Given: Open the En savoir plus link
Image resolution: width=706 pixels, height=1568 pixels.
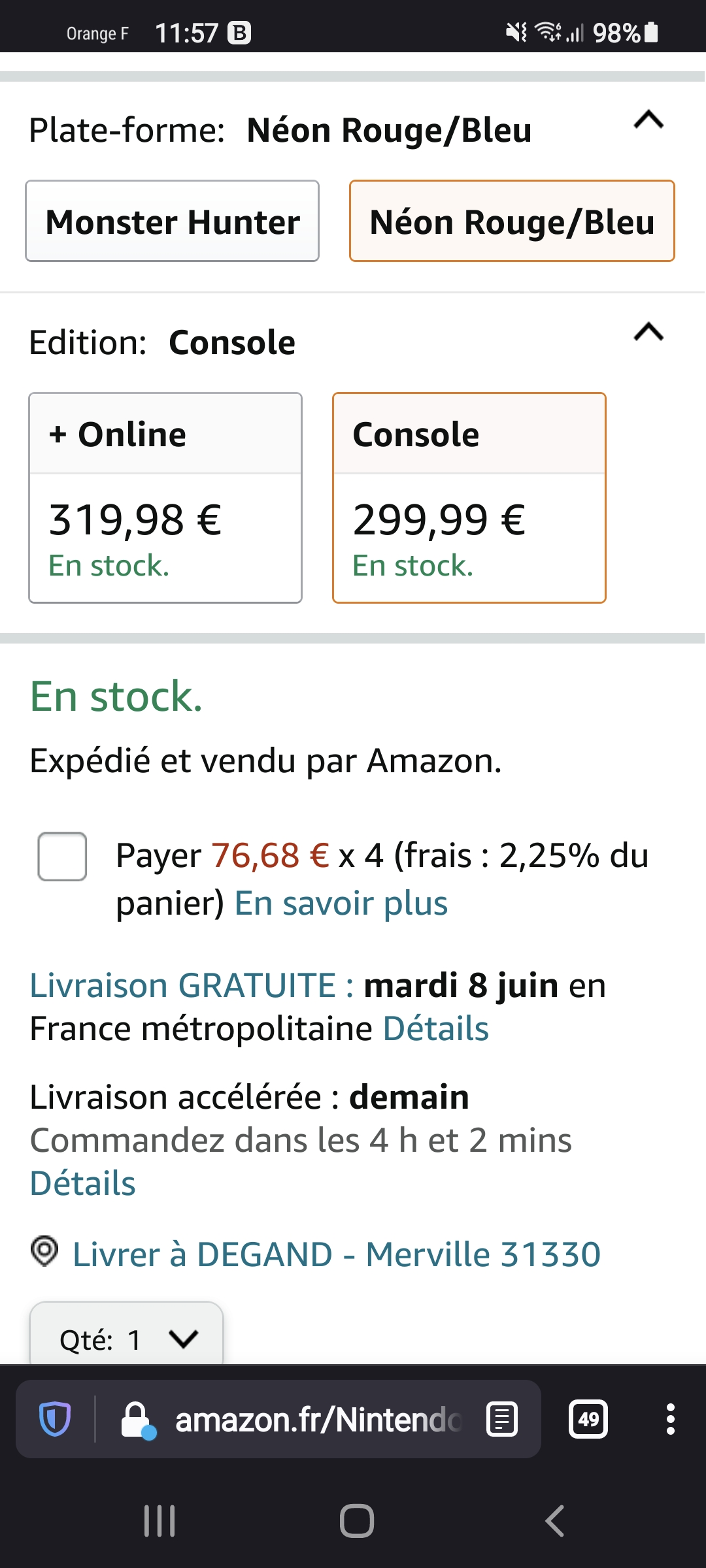Looking at the screenshot, I should (x=341, y=904).
